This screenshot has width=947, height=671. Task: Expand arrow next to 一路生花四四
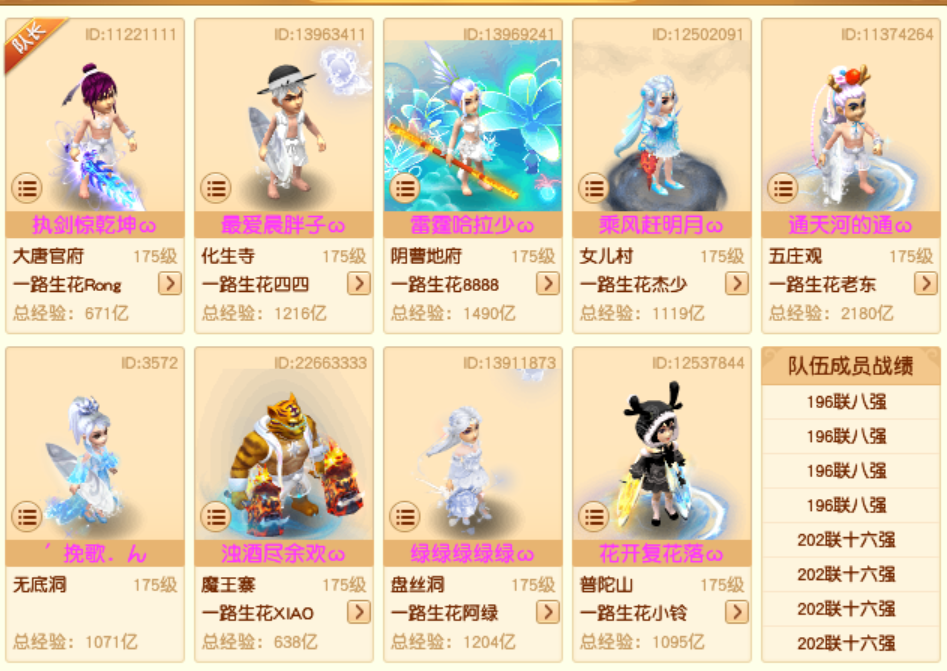tap(359, 284)
